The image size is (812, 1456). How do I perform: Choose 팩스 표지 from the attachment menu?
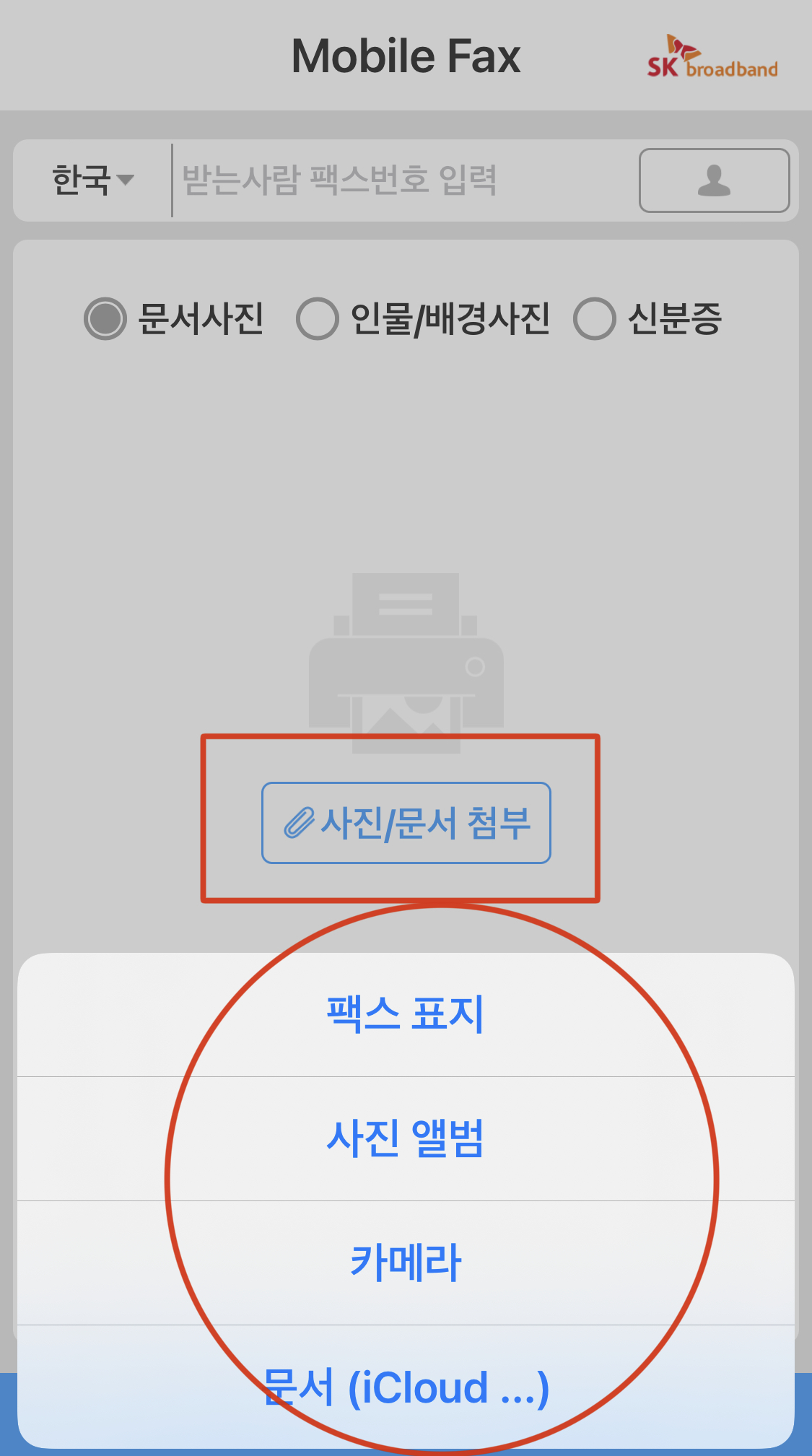point(406,1014)
